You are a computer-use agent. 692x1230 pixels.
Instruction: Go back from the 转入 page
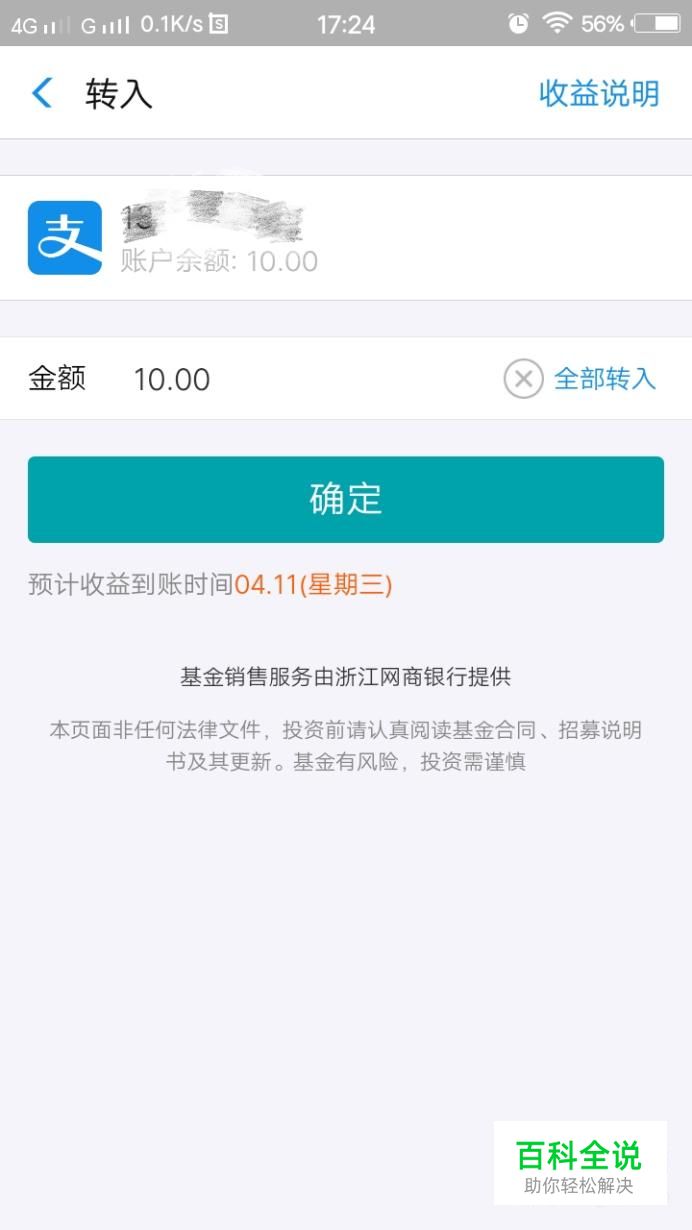pos(42,93)
